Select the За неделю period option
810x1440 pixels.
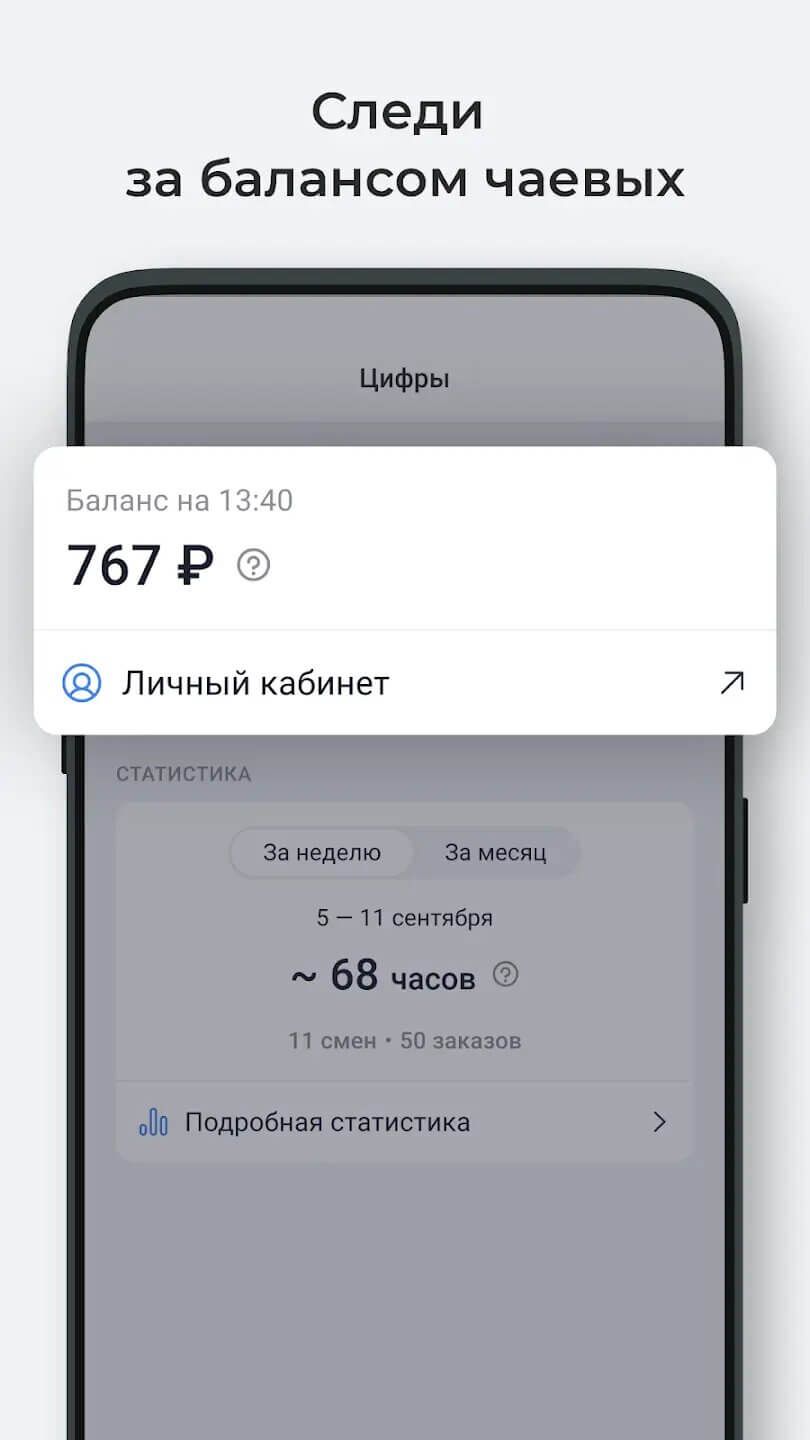click(x=323, y=852)
